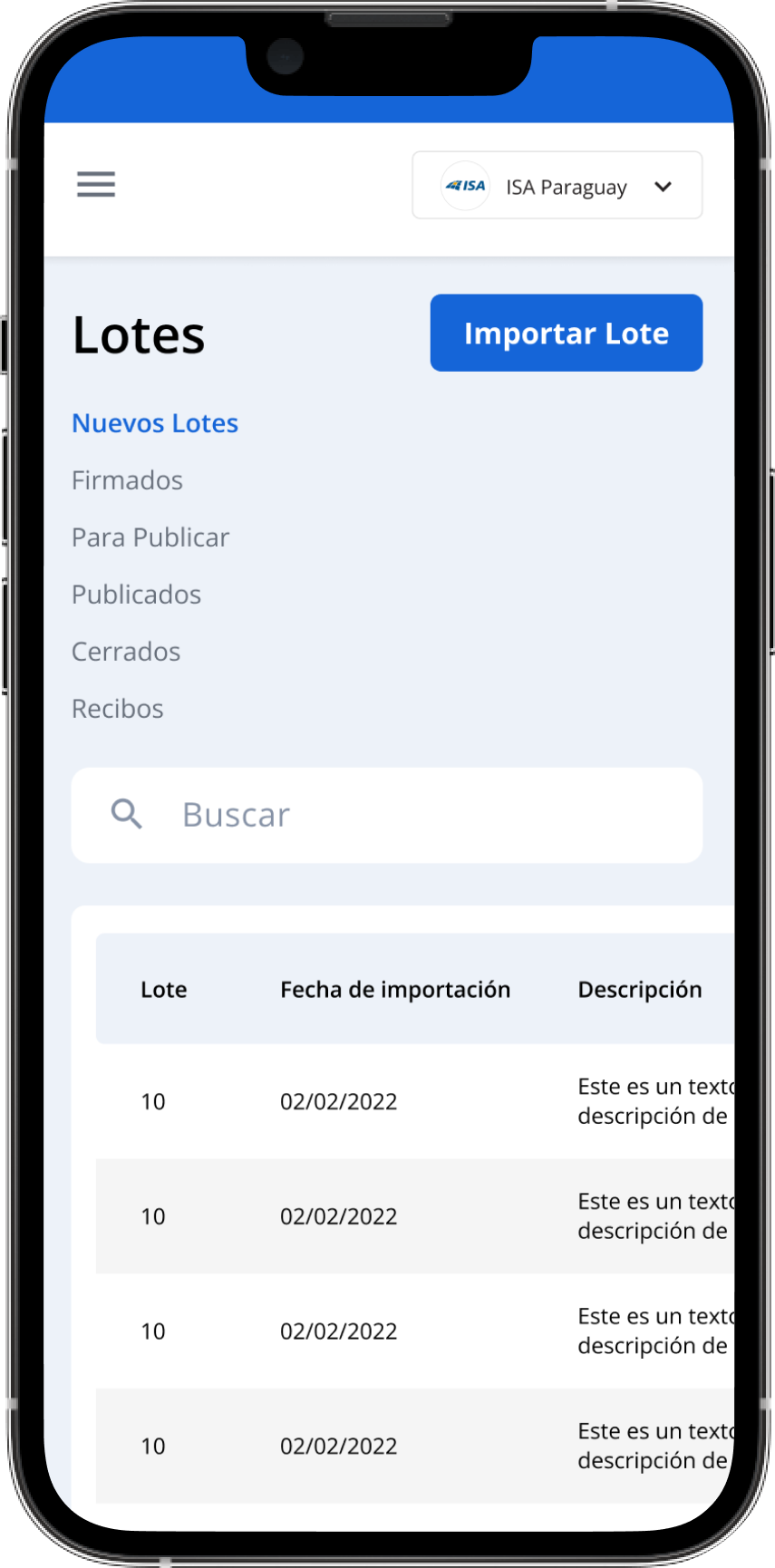This screenshot has width=775, height=1568.
Task: Open the Publicados section
Action: (136, 595)
